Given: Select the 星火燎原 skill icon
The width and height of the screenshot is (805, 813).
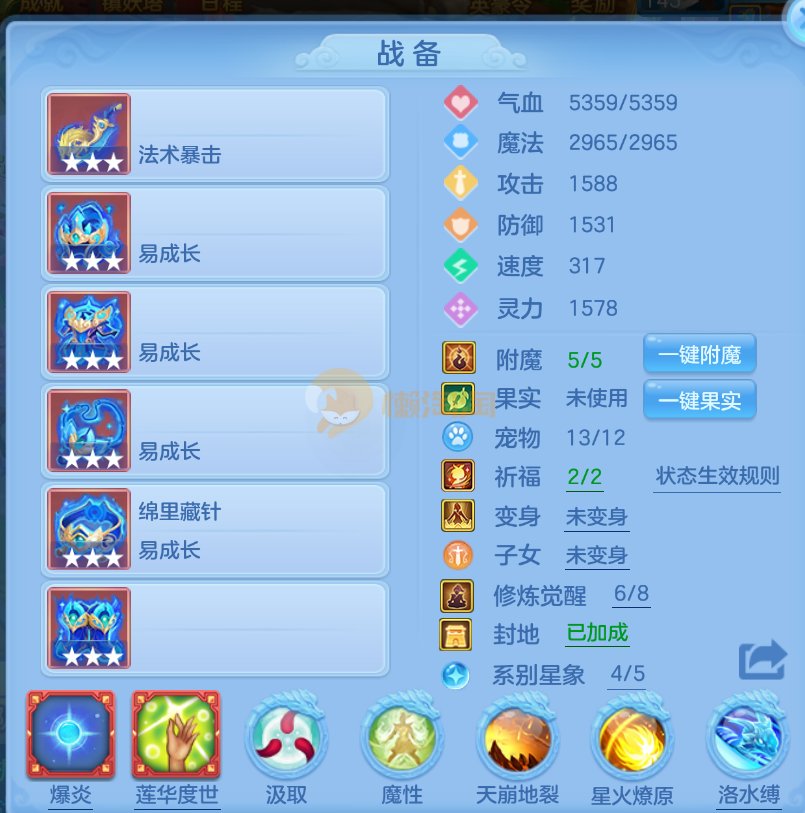Looking at the screenshot, I should point(632,740).
